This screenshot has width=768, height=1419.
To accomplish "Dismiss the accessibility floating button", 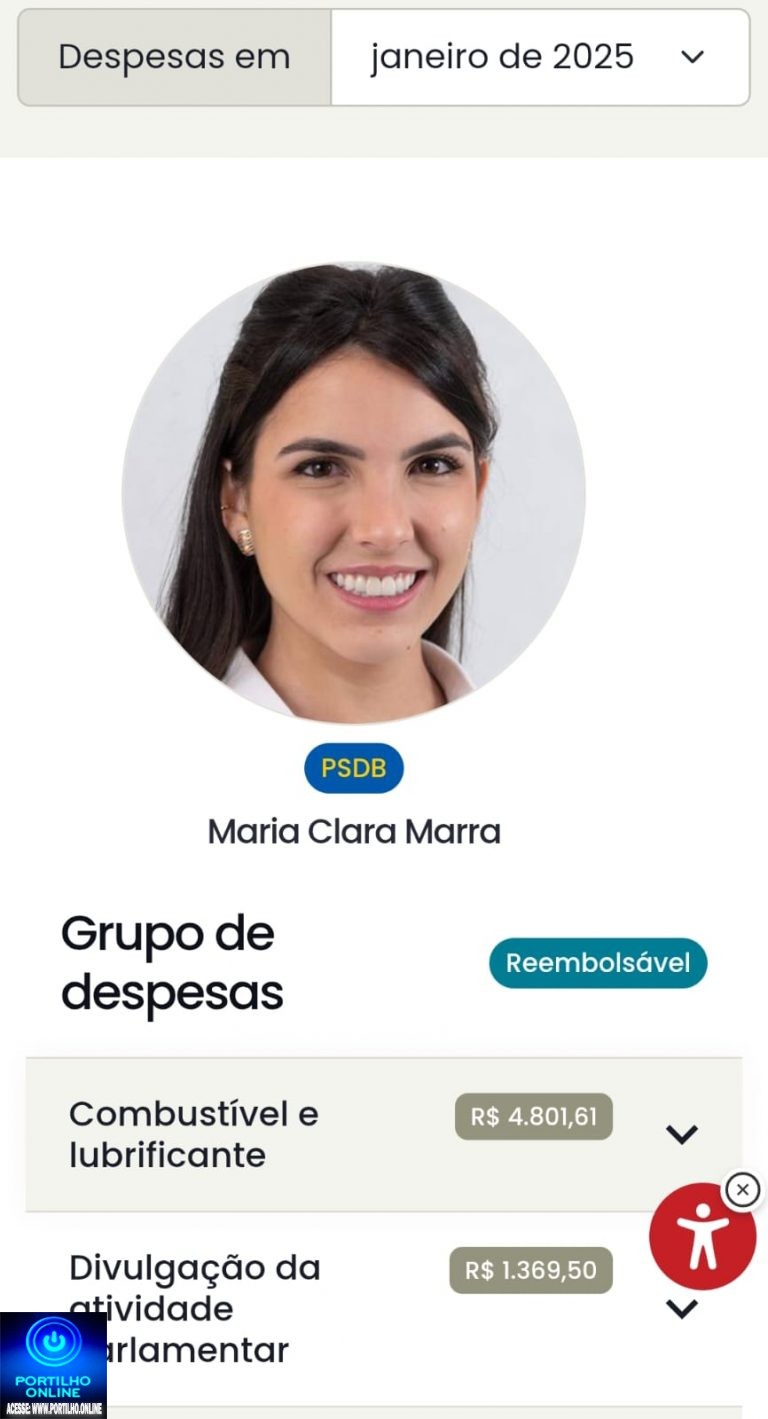I will coord(742,1190).
